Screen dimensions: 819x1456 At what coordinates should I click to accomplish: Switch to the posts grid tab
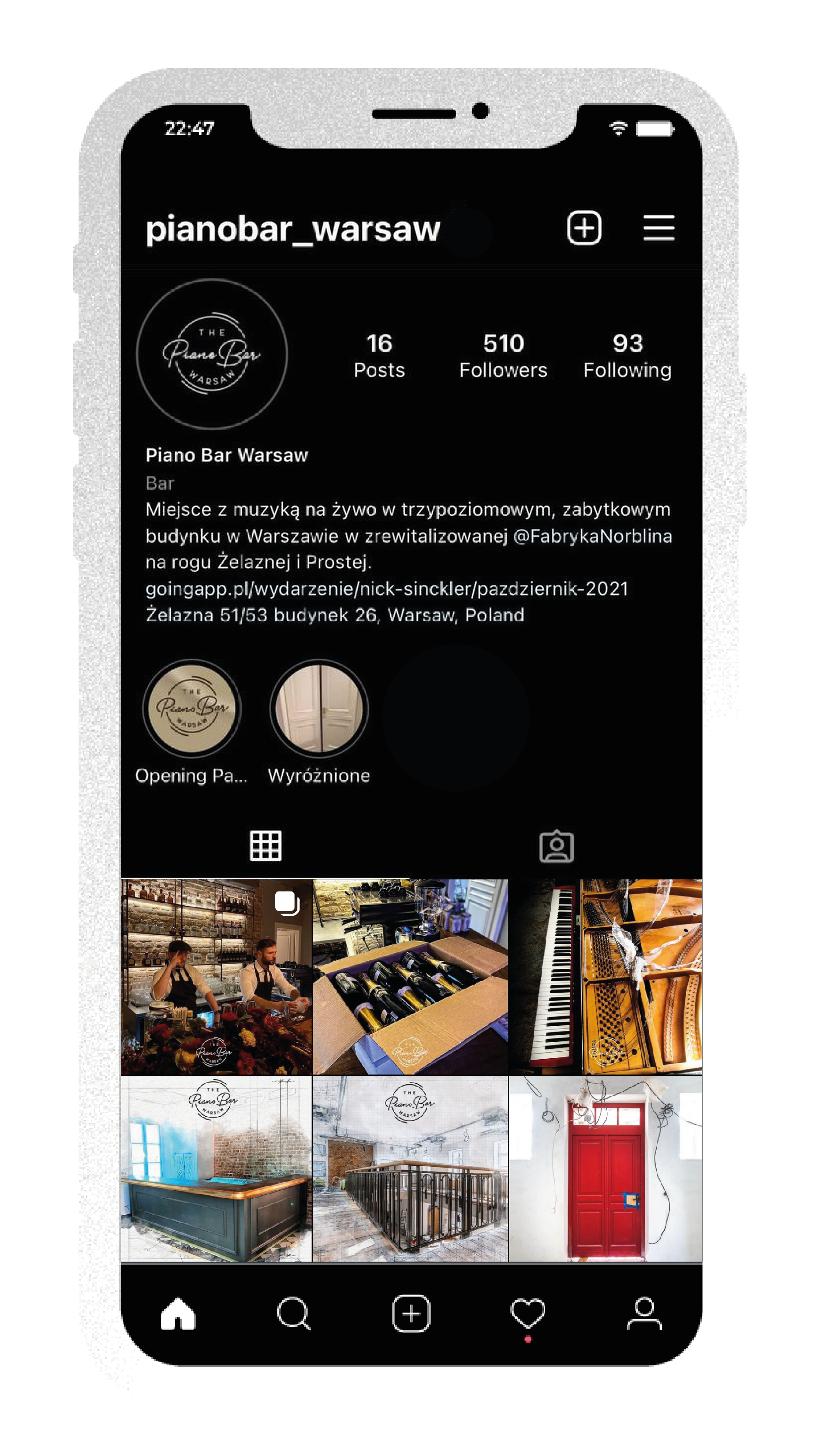266,846
